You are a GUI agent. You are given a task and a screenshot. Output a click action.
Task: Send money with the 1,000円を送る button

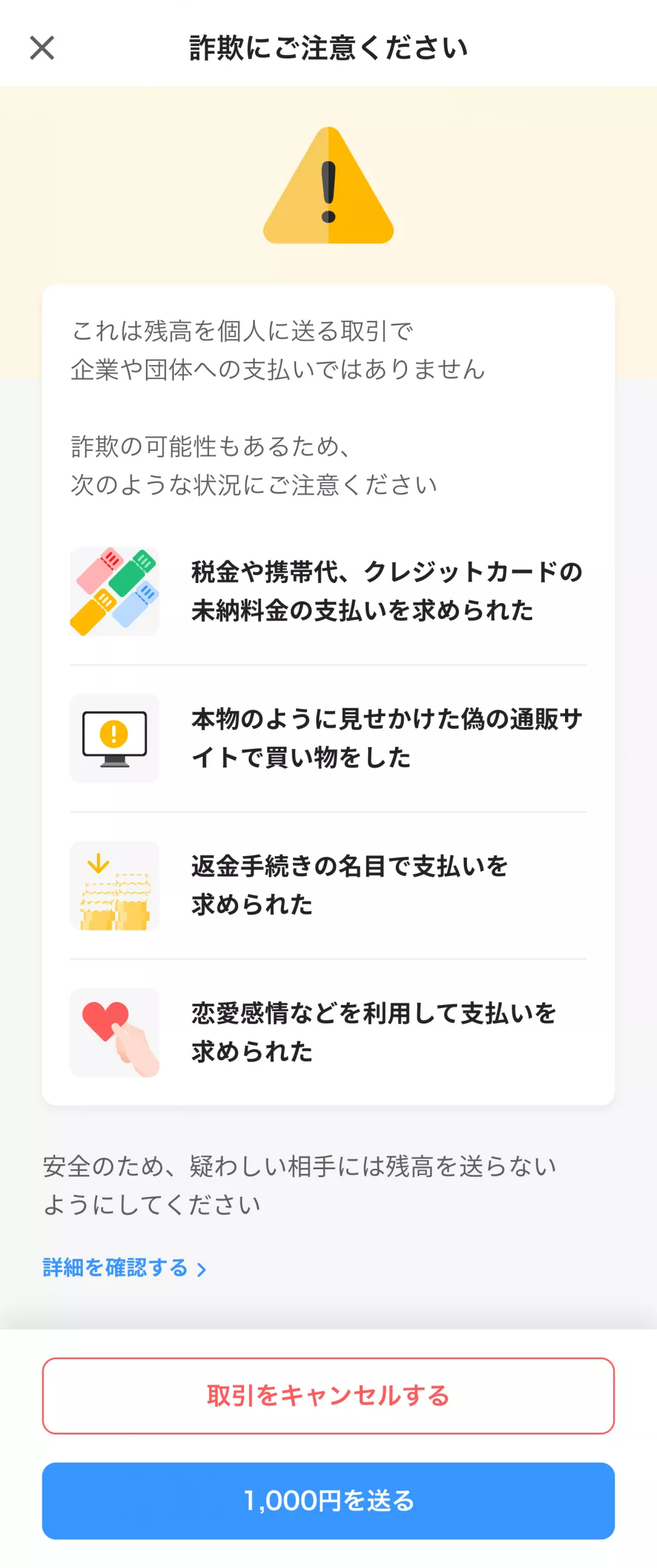(328, 1501)
